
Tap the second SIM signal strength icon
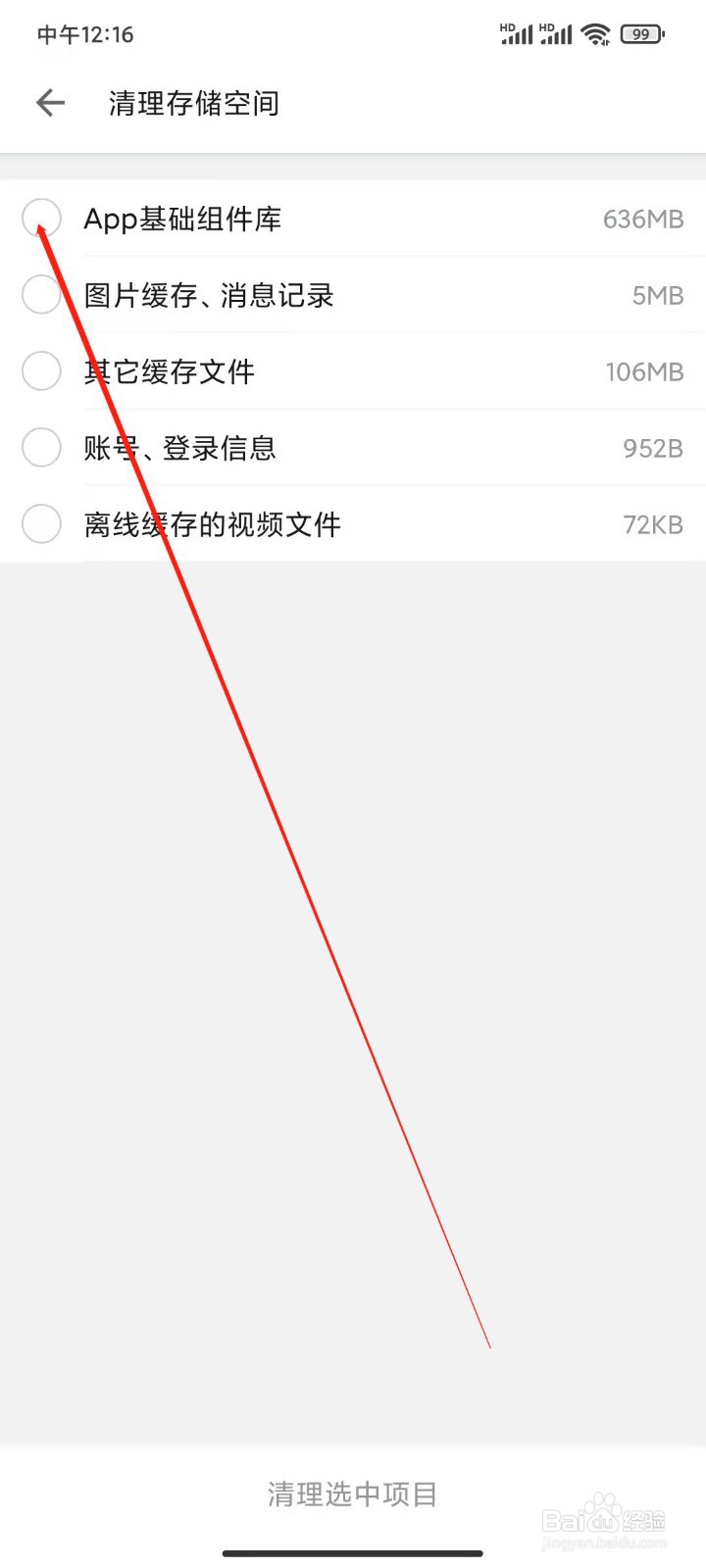(x=557, y=36)
